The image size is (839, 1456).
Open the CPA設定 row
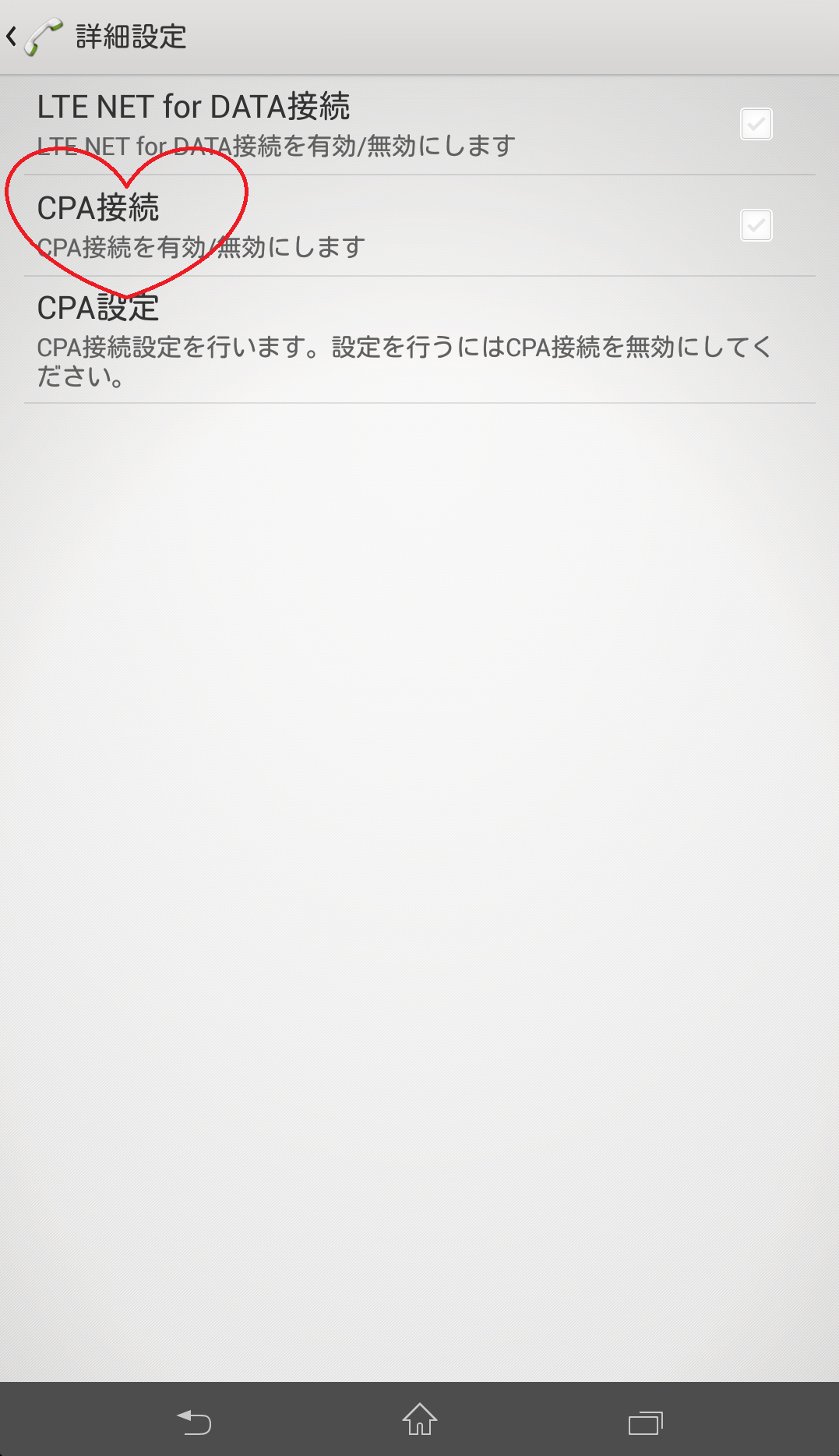[419, 340]
